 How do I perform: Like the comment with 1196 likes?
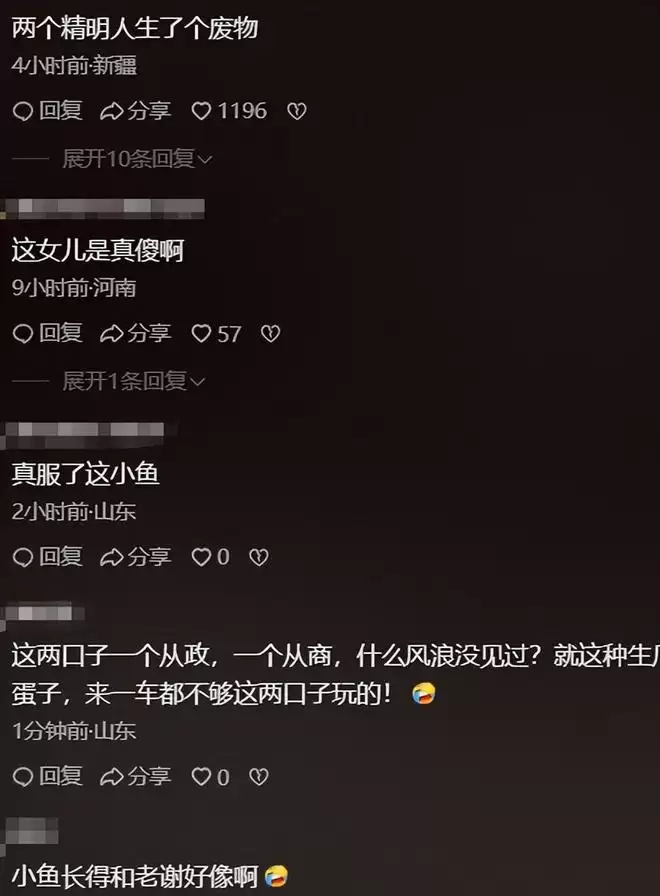203,111
